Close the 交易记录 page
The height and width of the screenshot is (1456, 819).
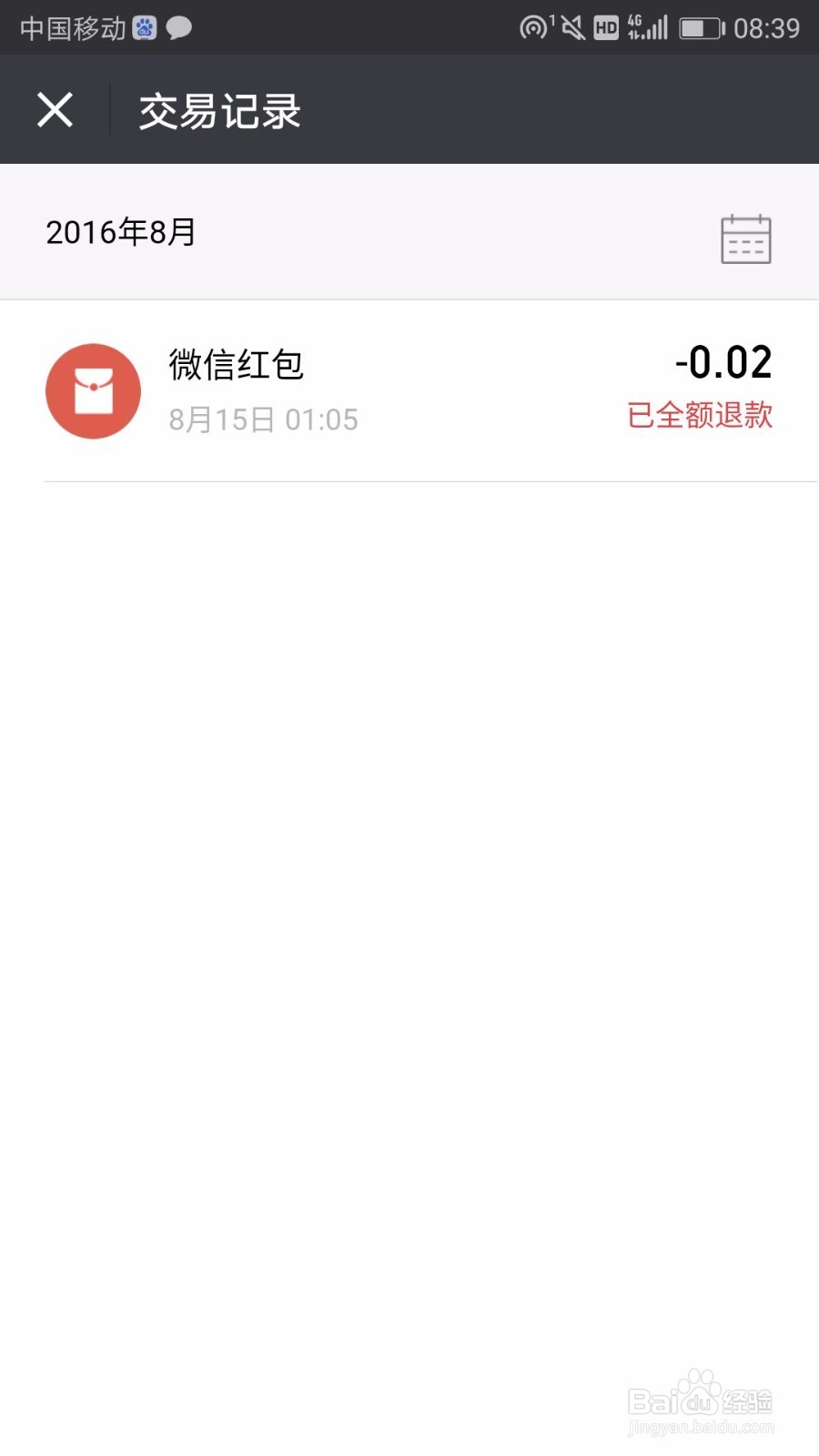tap(55, 110)
